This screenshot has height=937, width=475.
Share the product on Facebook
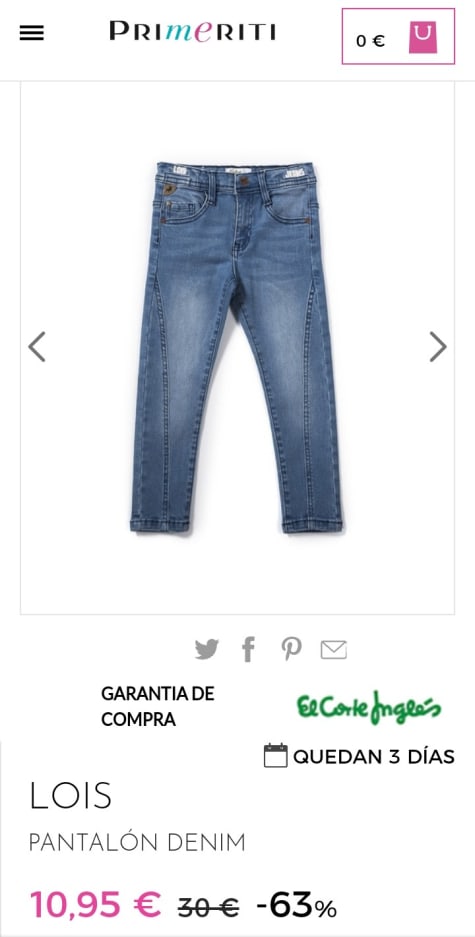[249, 649]
